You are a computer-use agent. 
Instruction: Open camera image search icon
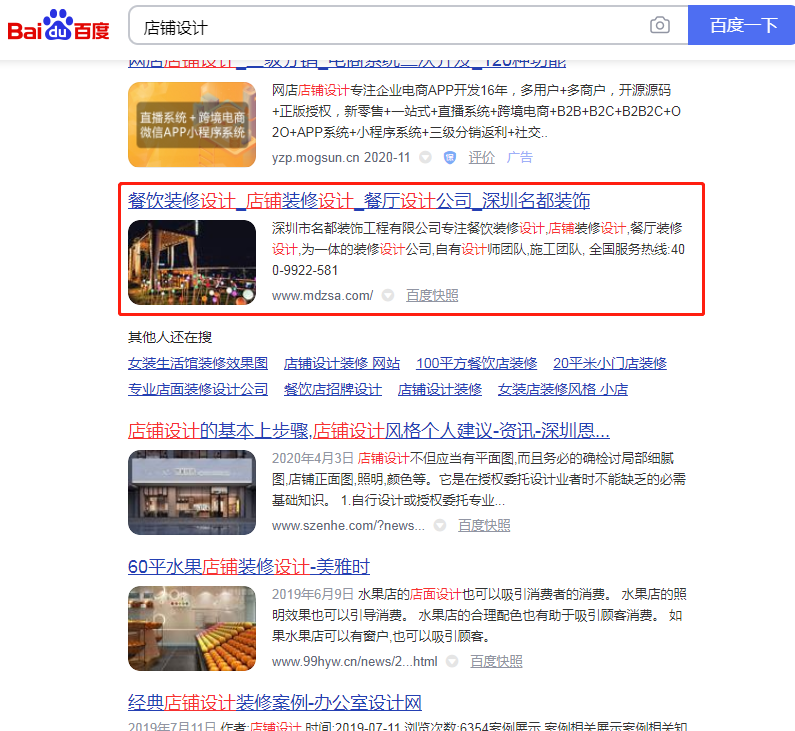(660, 26)
